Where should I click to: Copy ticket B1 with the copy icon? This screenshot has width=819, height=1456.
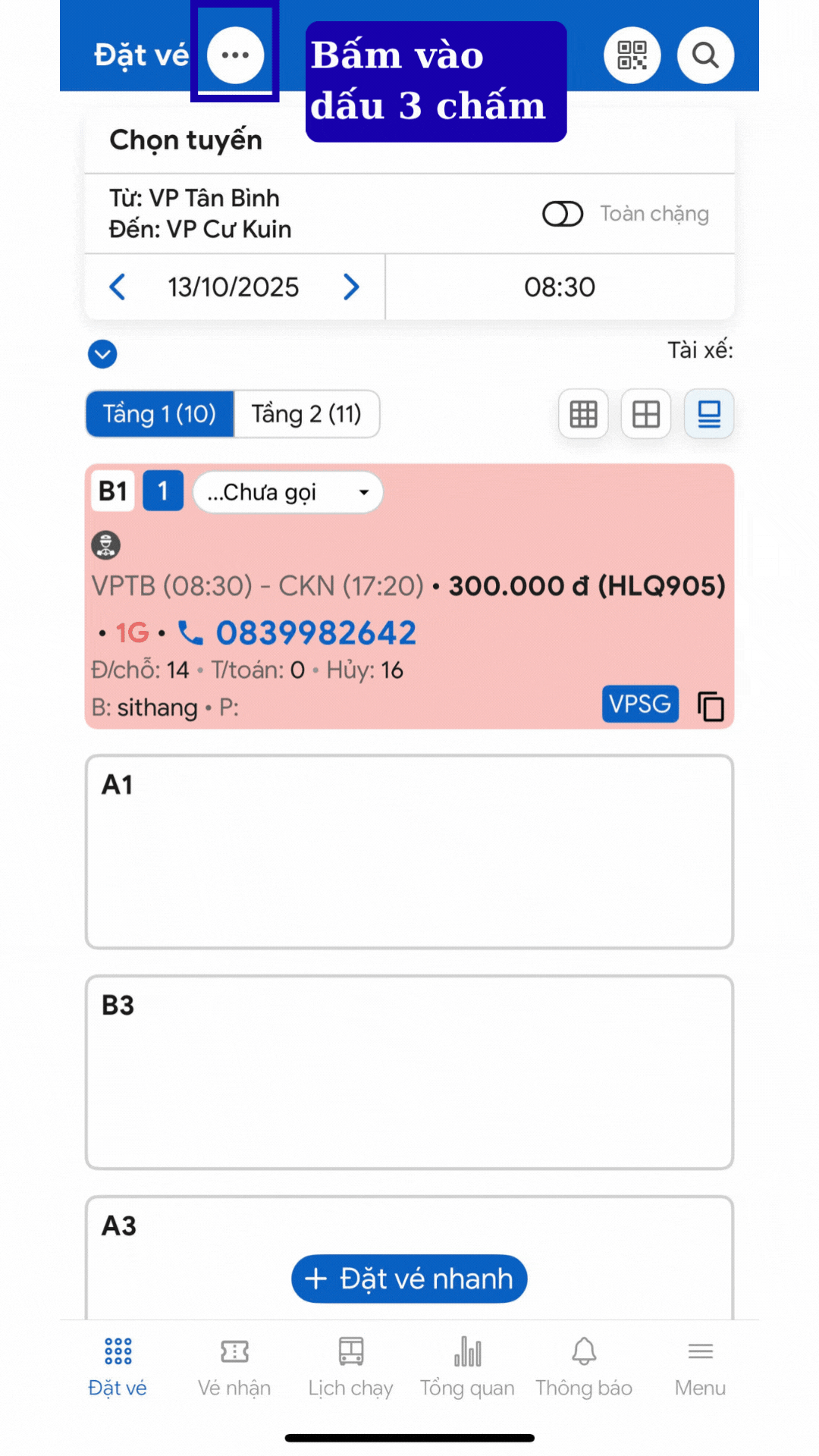tap(711, 706)
